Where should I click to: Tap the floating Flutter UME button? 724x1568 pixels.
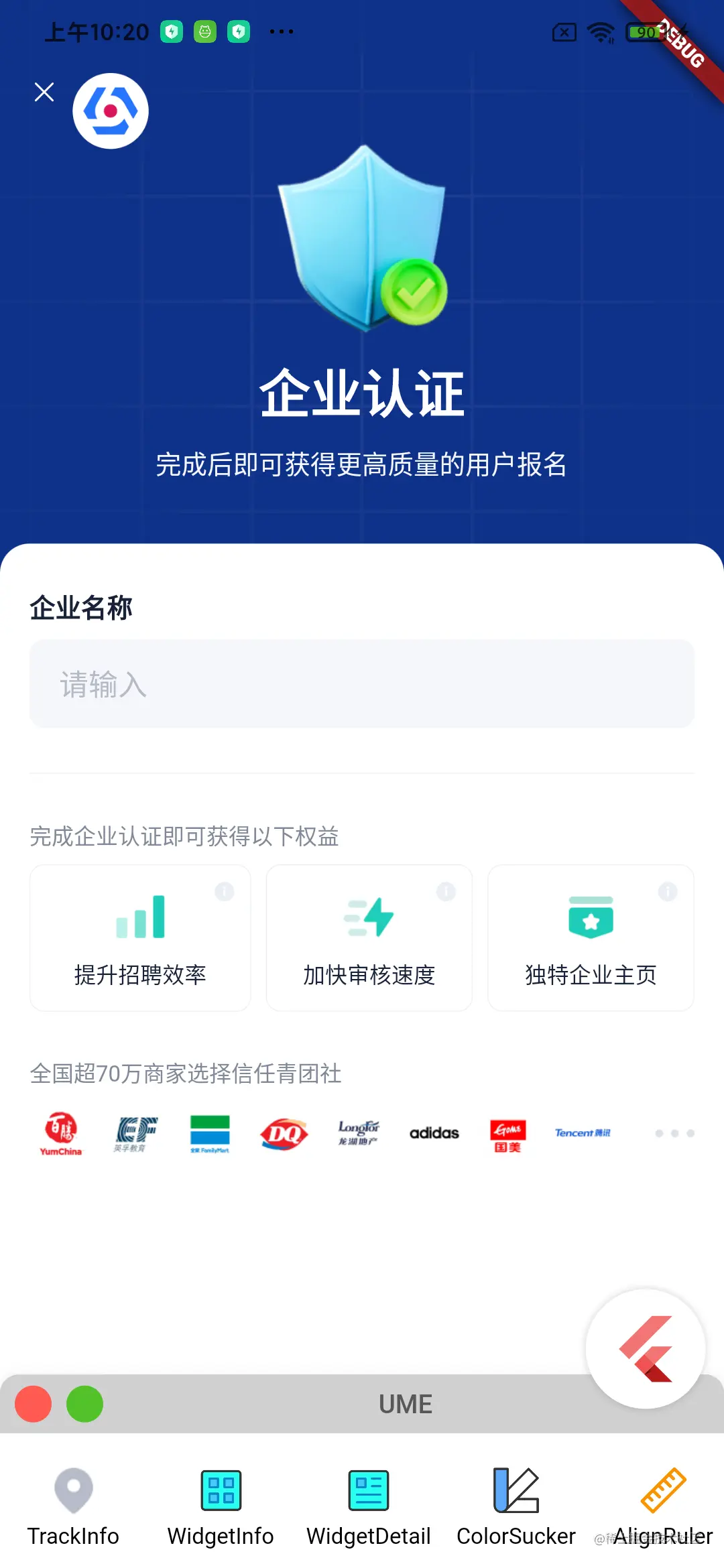(646, 1349)
